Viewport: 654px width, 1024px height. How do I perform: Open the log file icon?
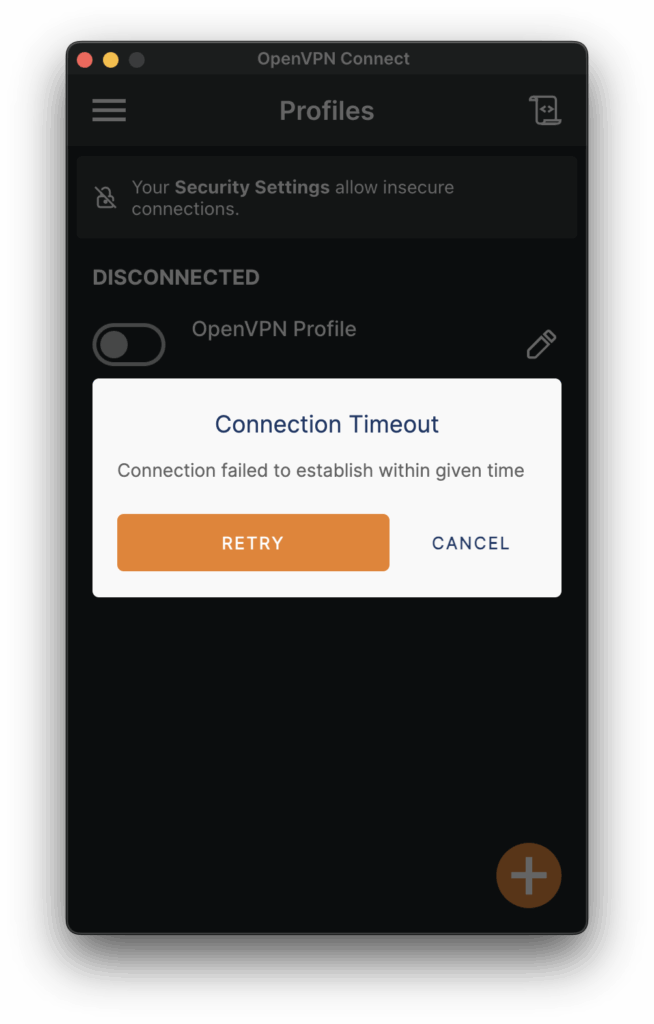pyautogui.click(x=544, y=110)
